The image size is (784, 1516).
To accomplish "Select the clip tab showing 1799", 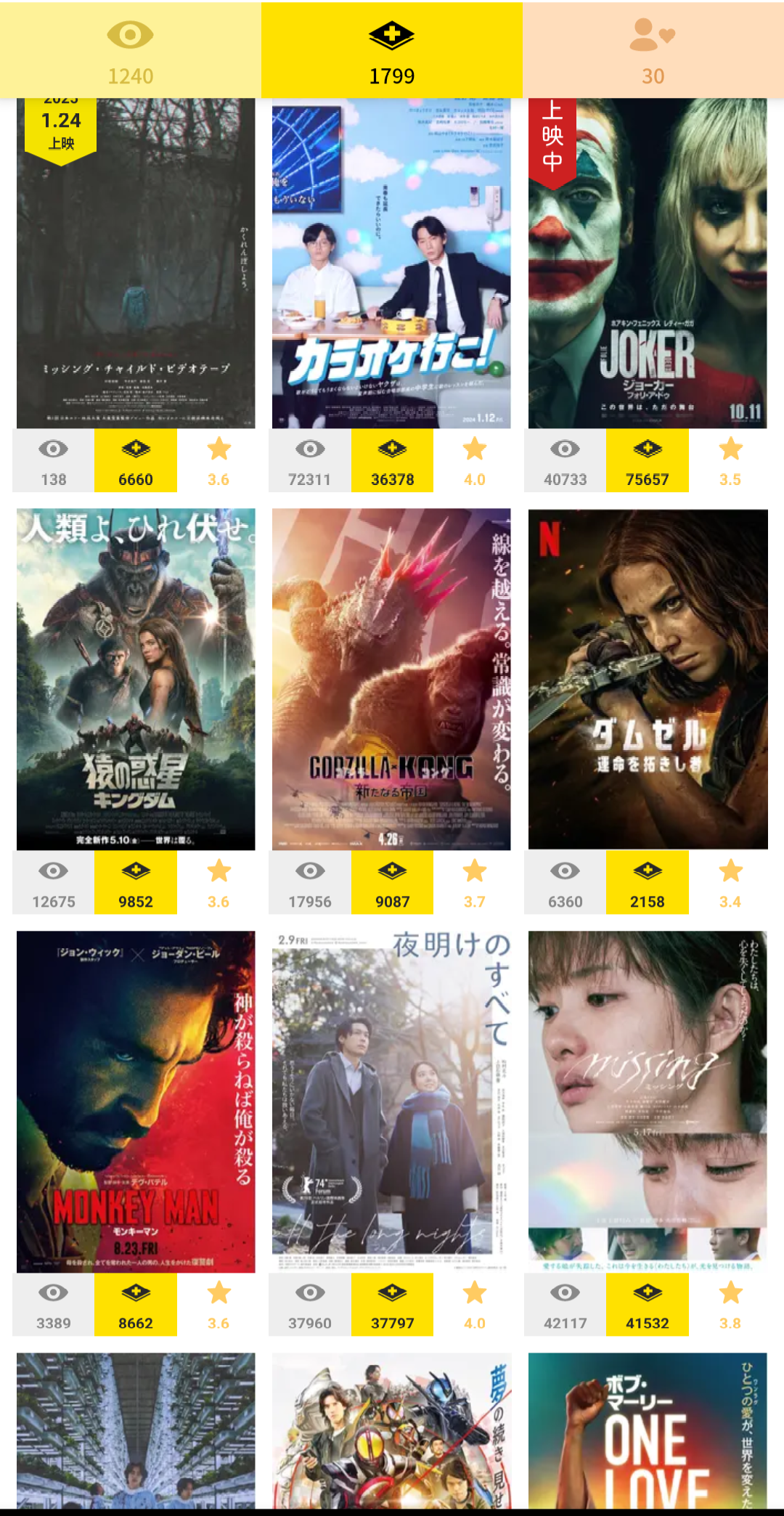I will coord(392,50).
